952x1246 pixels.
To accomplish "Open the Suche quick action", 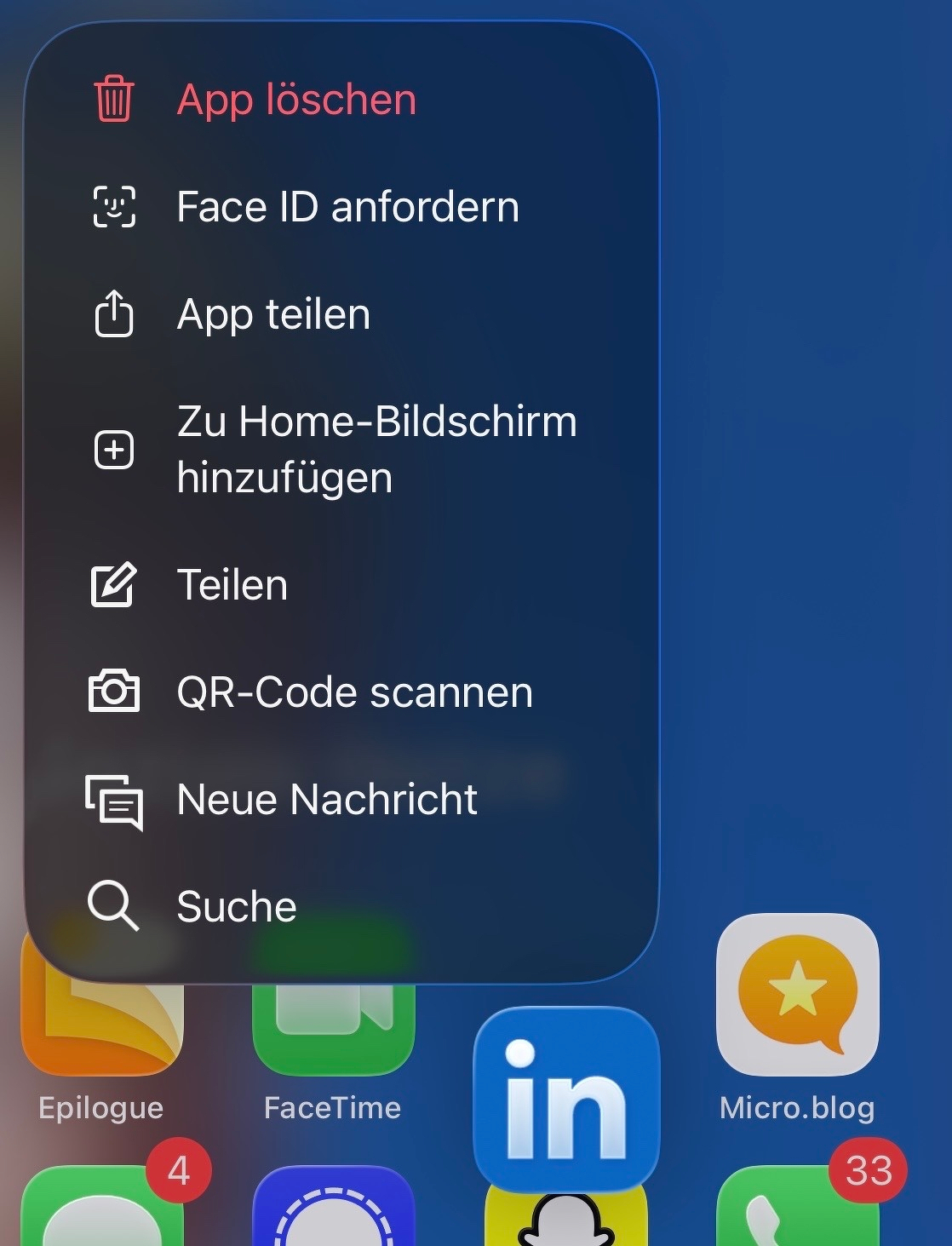I will point(236,906).
